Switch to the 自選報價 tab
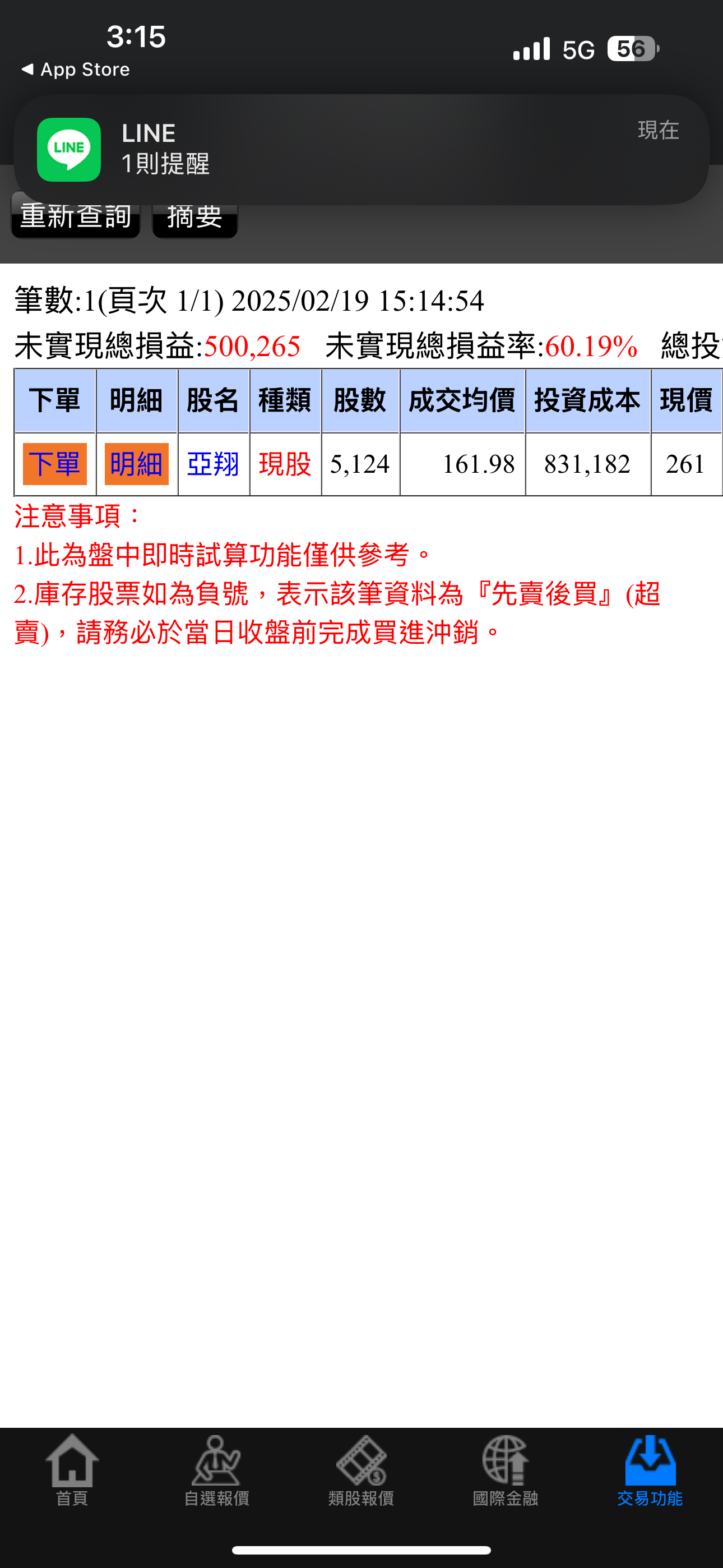723x1568 pixels. click(x=217, y=1470)
